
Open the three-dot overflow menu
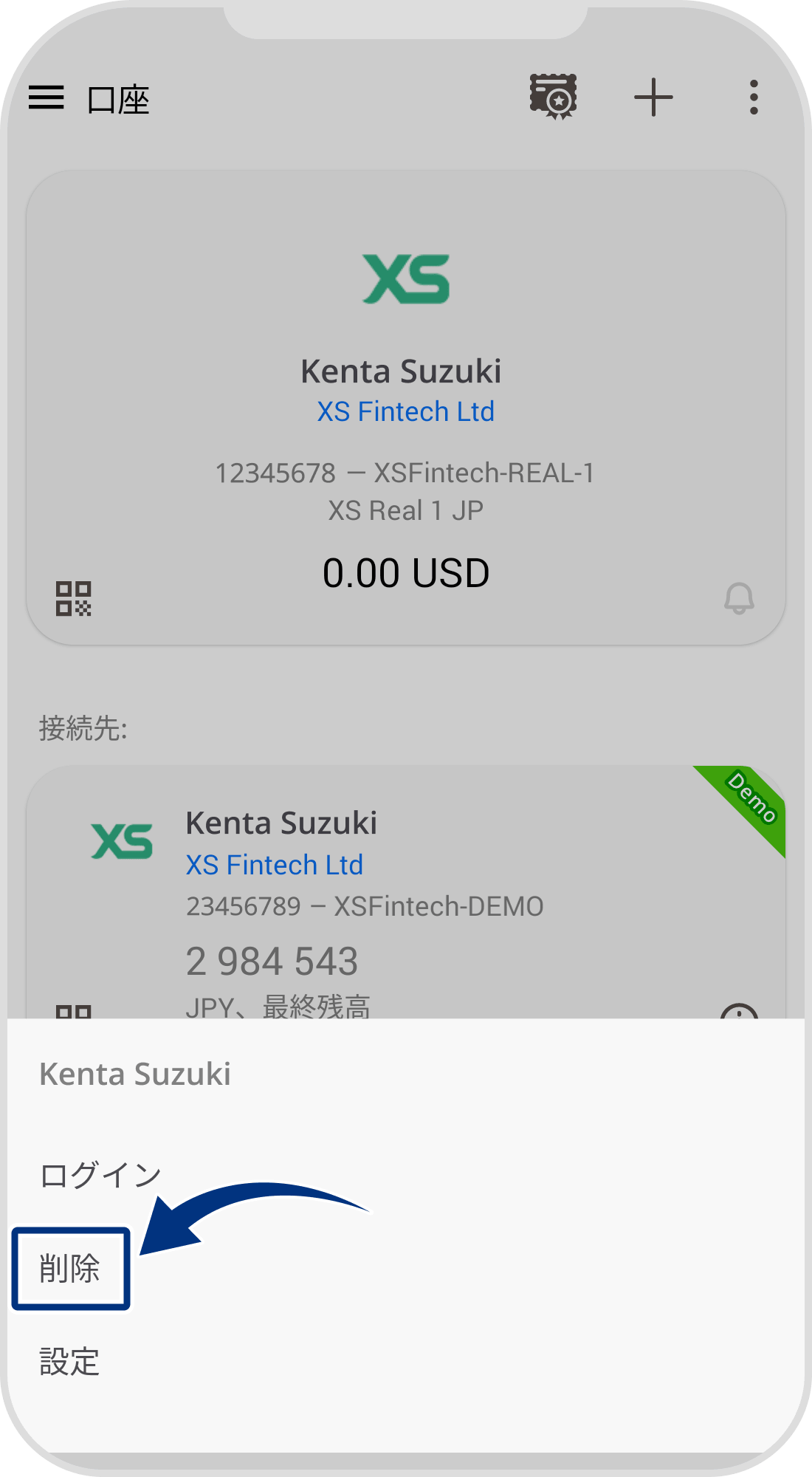pos(753,97)
